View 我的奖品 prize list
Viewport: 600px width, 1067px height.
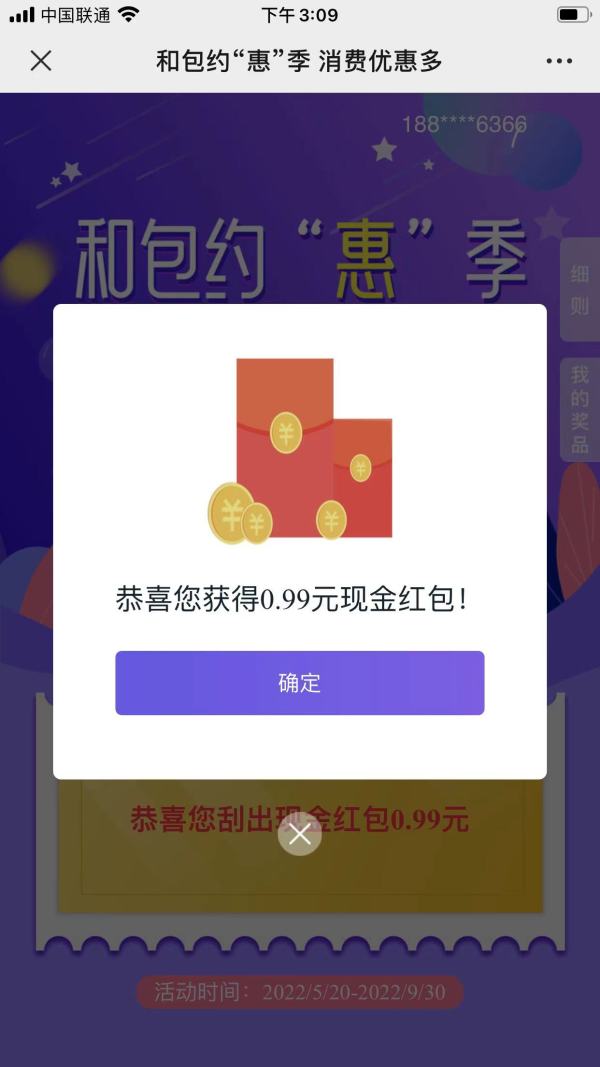[580, 409]
